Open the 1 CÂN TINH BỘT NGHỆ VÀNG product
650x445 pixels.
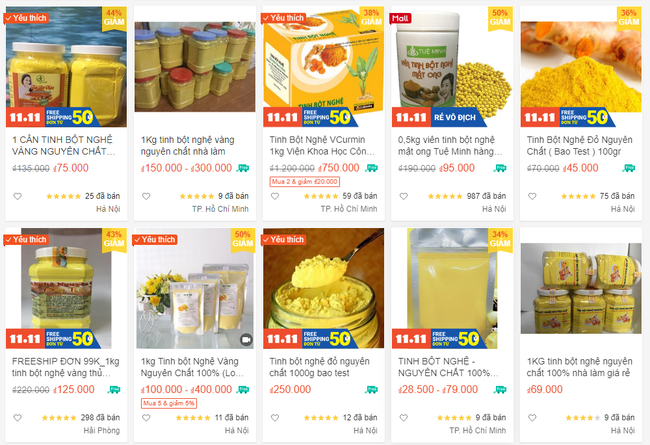[66, 146]
